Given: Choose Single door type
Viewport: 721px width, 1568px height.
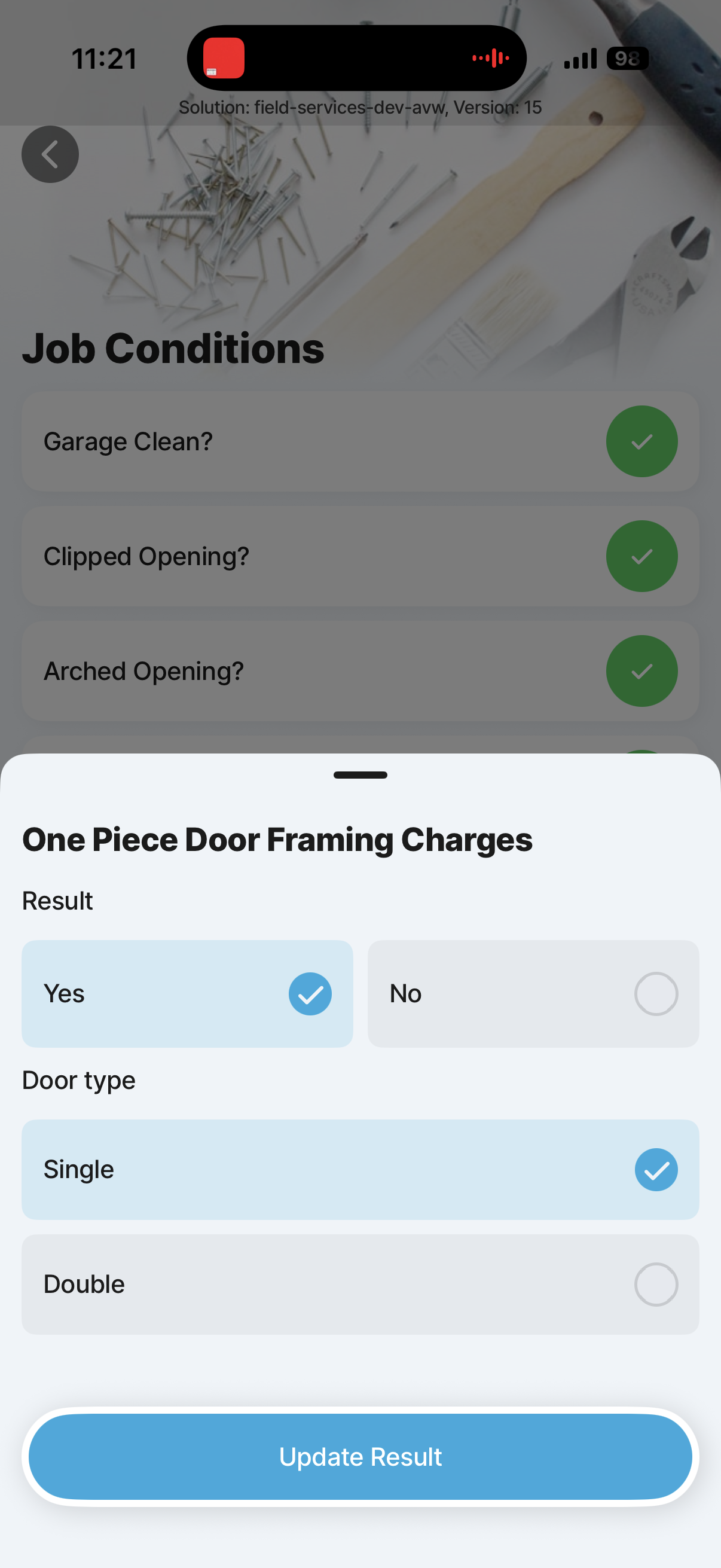Looking at the screenshot, I should (360, 1169).
